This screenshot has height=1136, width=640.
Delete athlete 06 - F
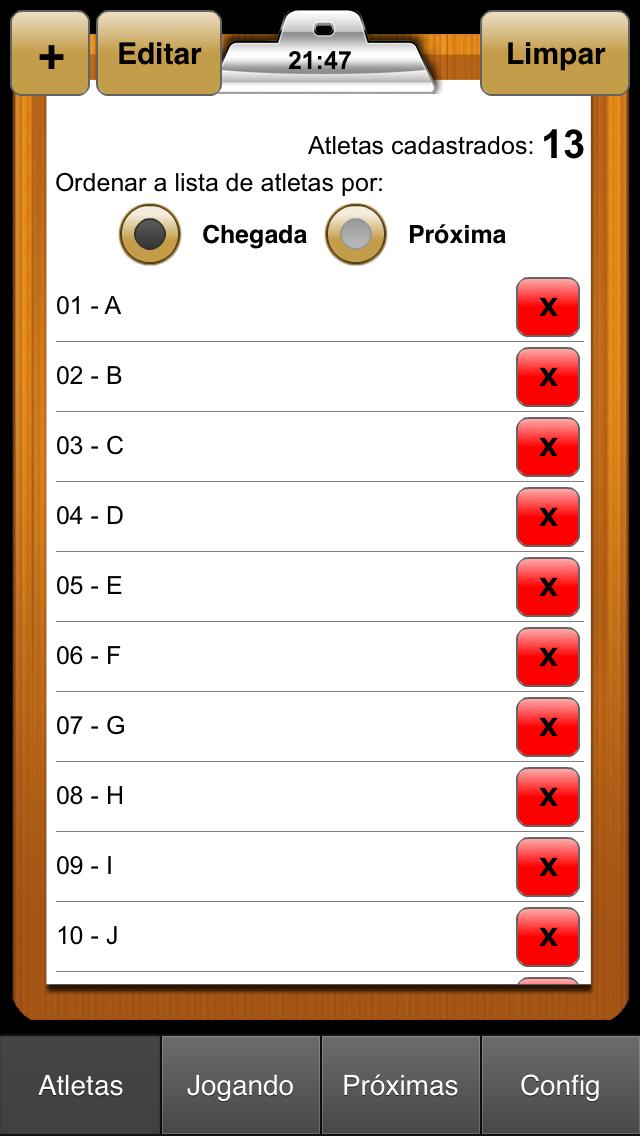tap(547, 657)
